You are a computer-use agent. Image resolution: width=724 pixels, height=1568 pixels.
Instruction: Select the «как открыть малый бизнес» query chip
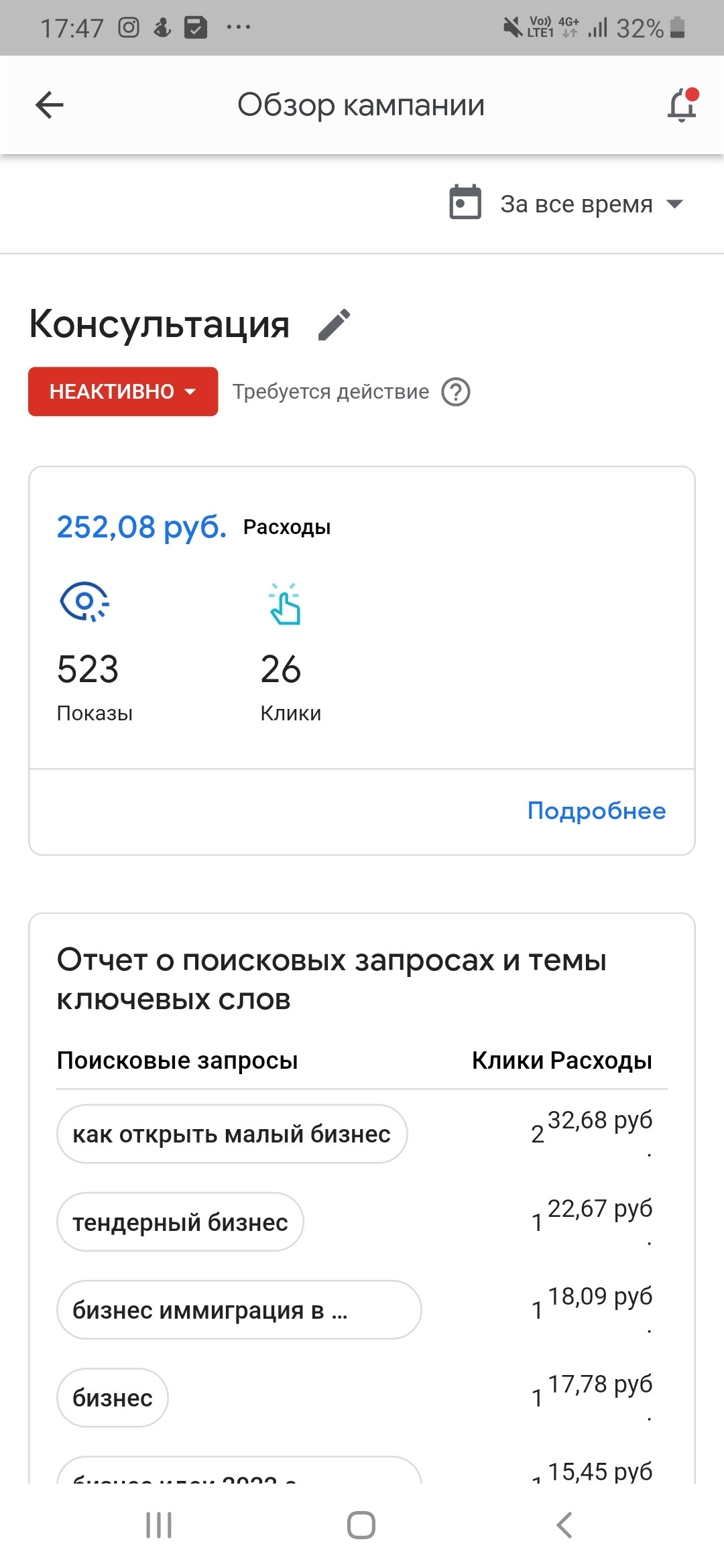point(232,1134)
